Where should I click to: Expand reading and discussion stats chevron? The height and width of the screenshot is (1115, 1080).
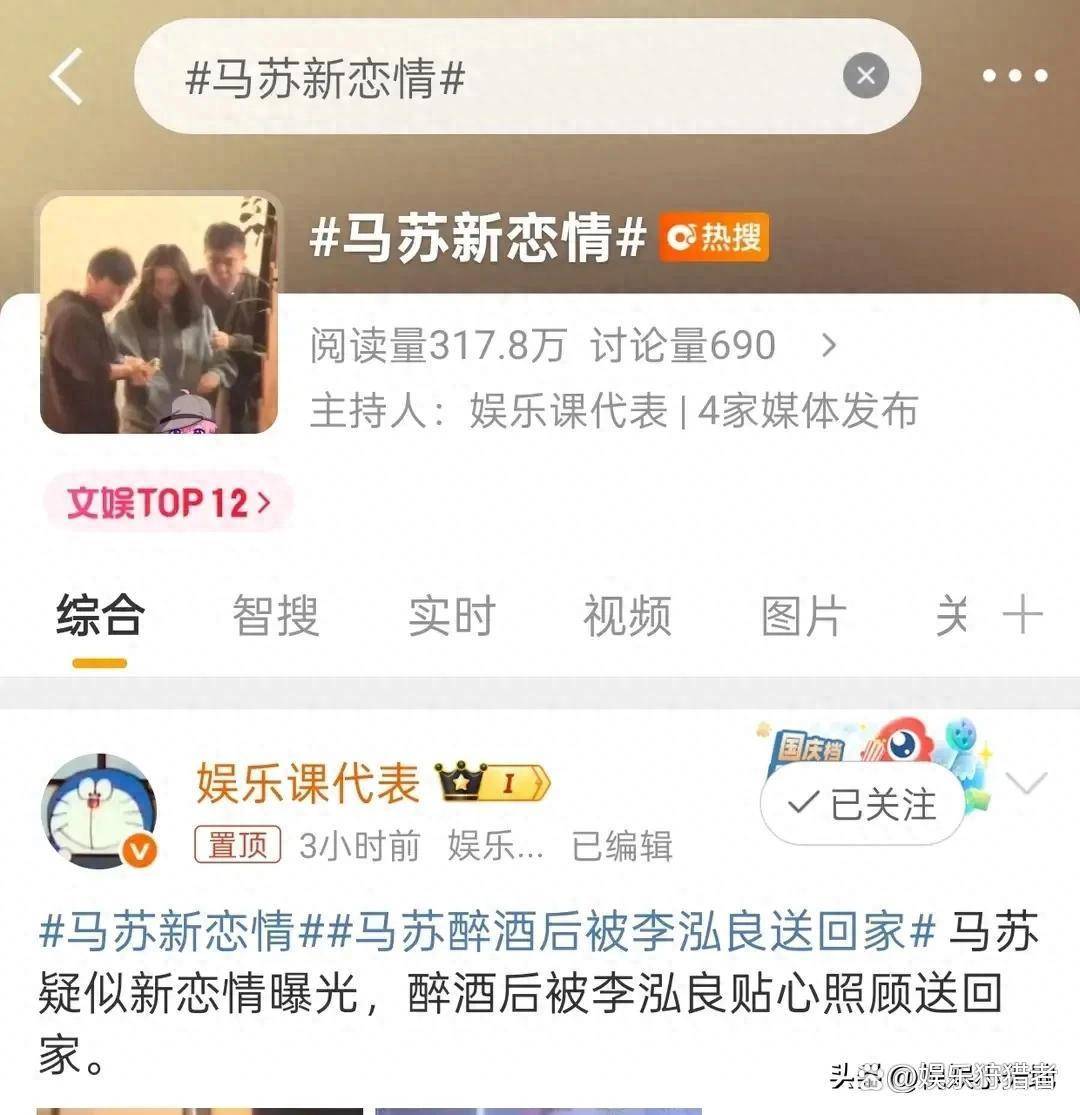point(828,346)
